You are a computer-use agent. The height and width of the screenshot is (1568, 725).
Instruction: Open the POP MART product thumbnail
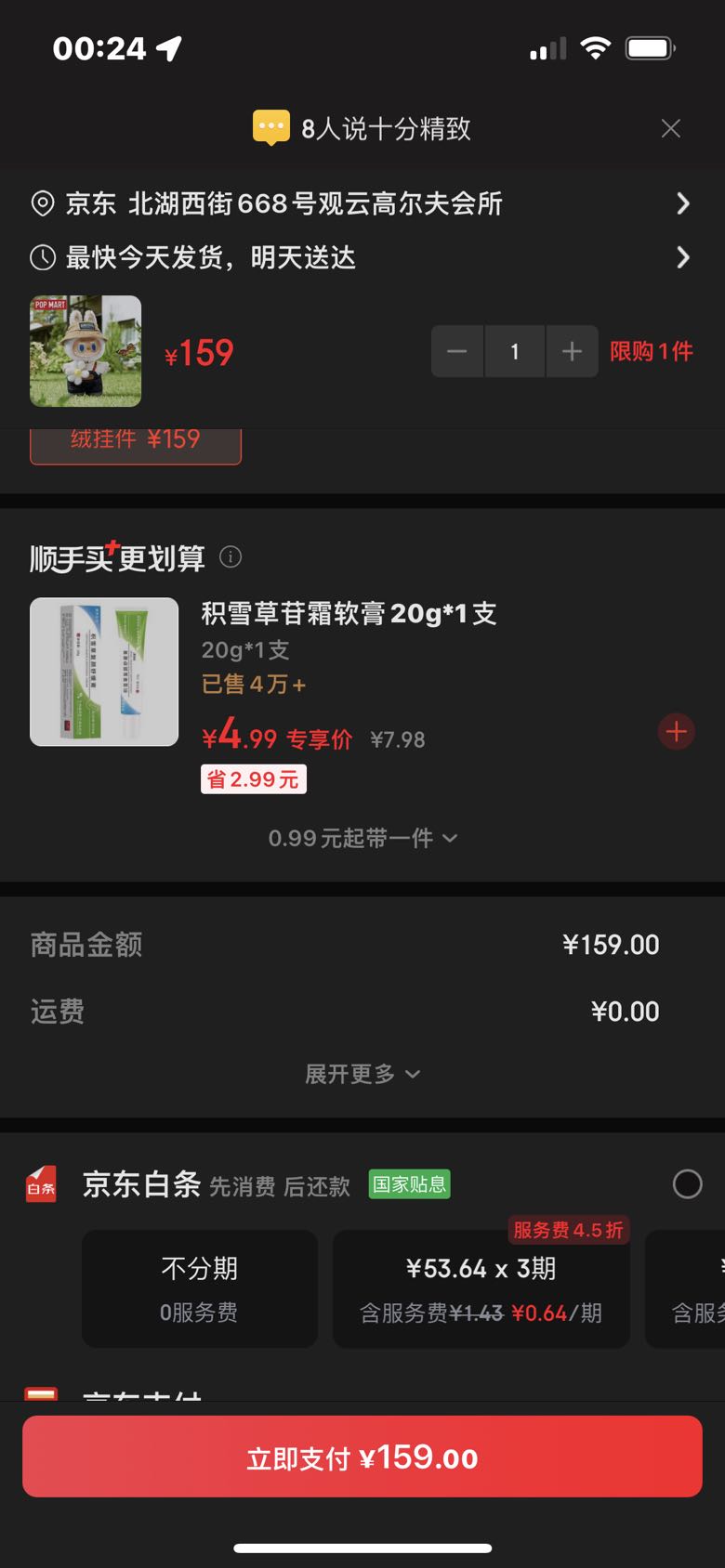(x=86, y=351)
